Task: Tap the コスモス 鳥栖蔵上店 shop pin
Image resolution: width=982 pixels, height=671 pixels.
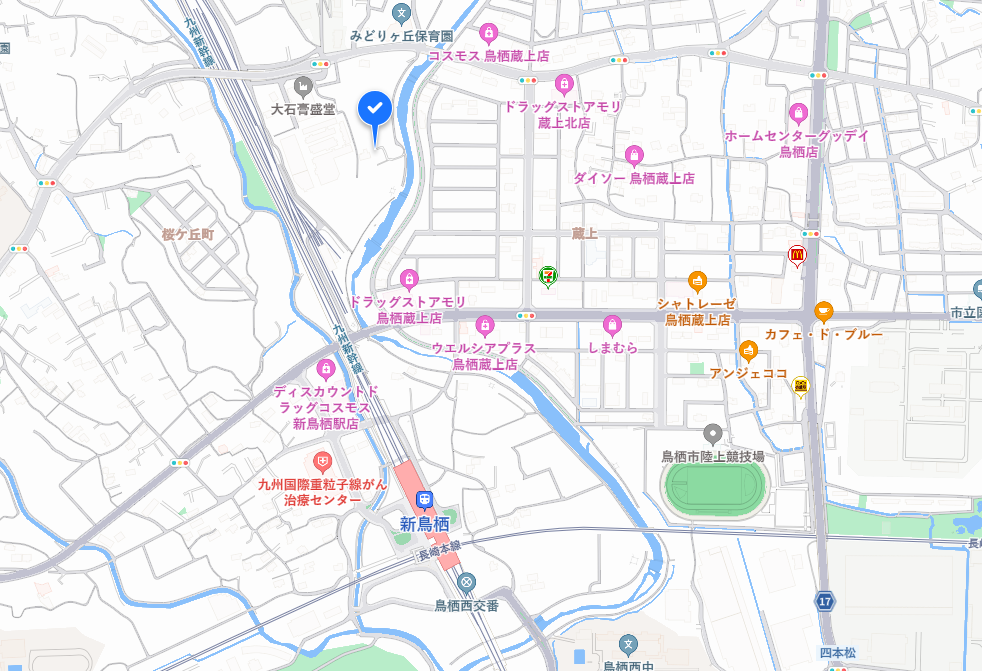Action: coord(488,33)
